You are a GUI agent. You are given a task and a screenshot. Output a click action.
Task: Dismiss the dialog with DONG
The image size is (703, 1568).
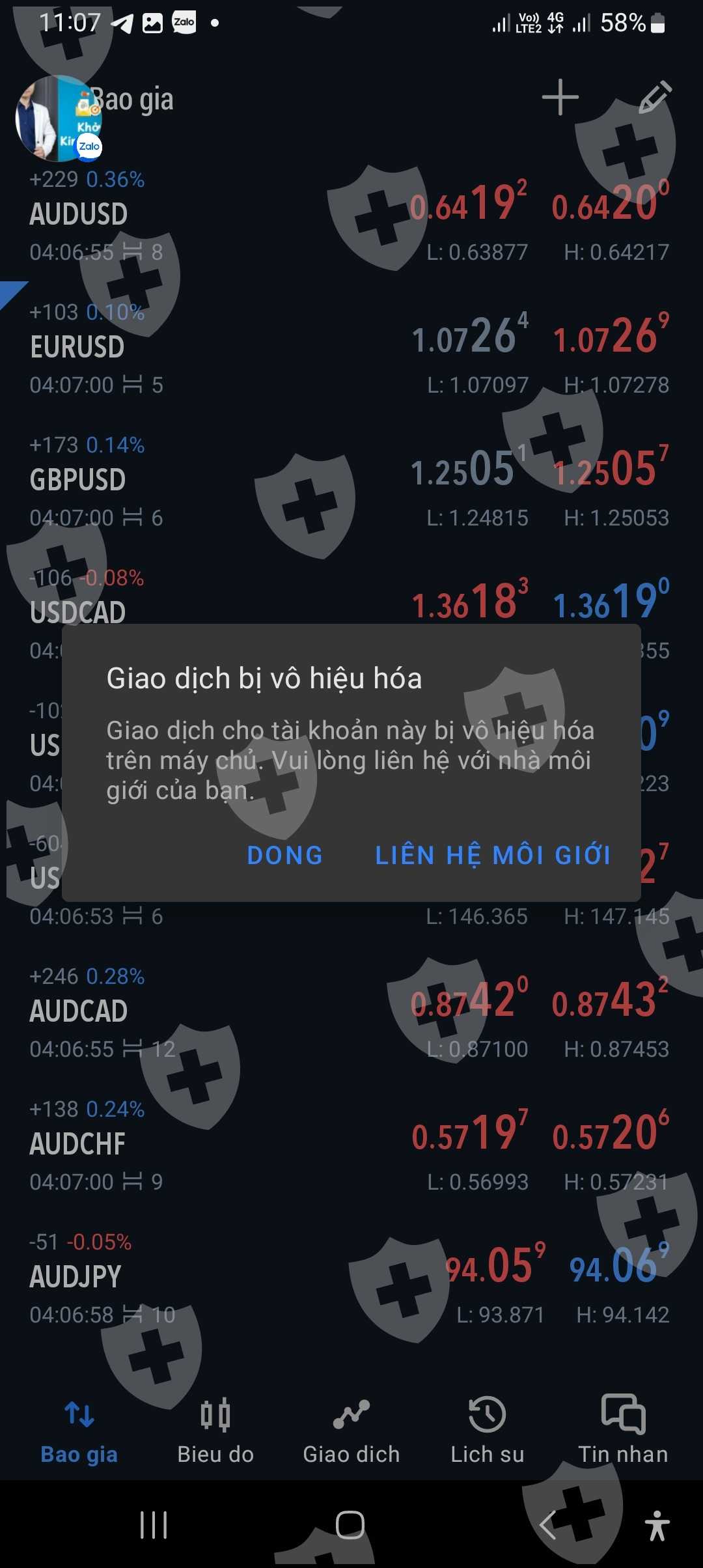285,855
